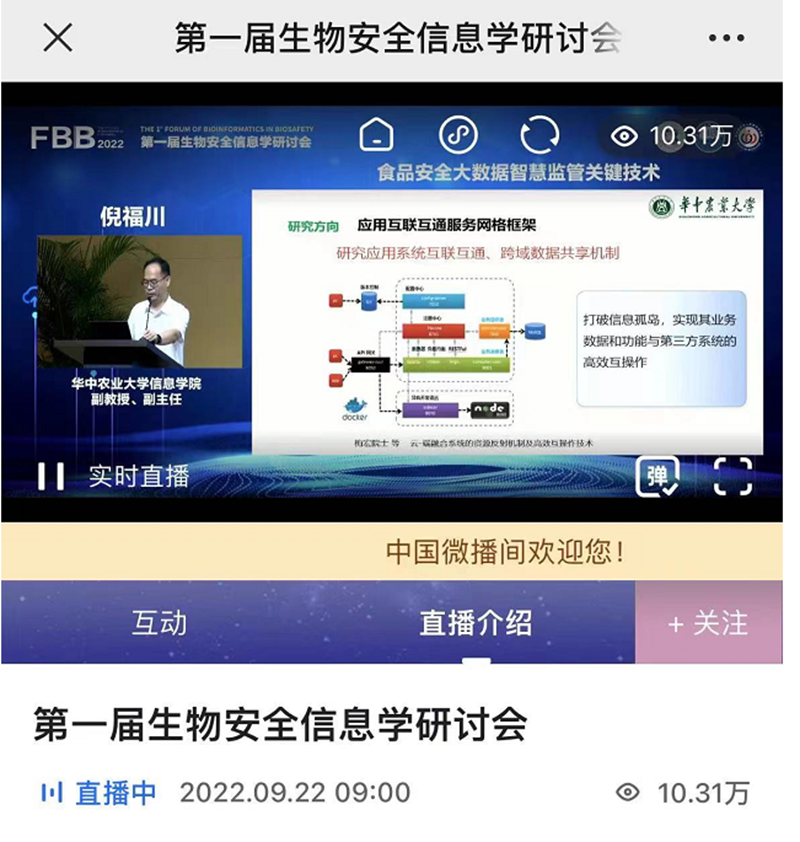The height and width of the screenshot is (842, 800).
Task: Open the three-dot overflow menu
Action: 726,39
